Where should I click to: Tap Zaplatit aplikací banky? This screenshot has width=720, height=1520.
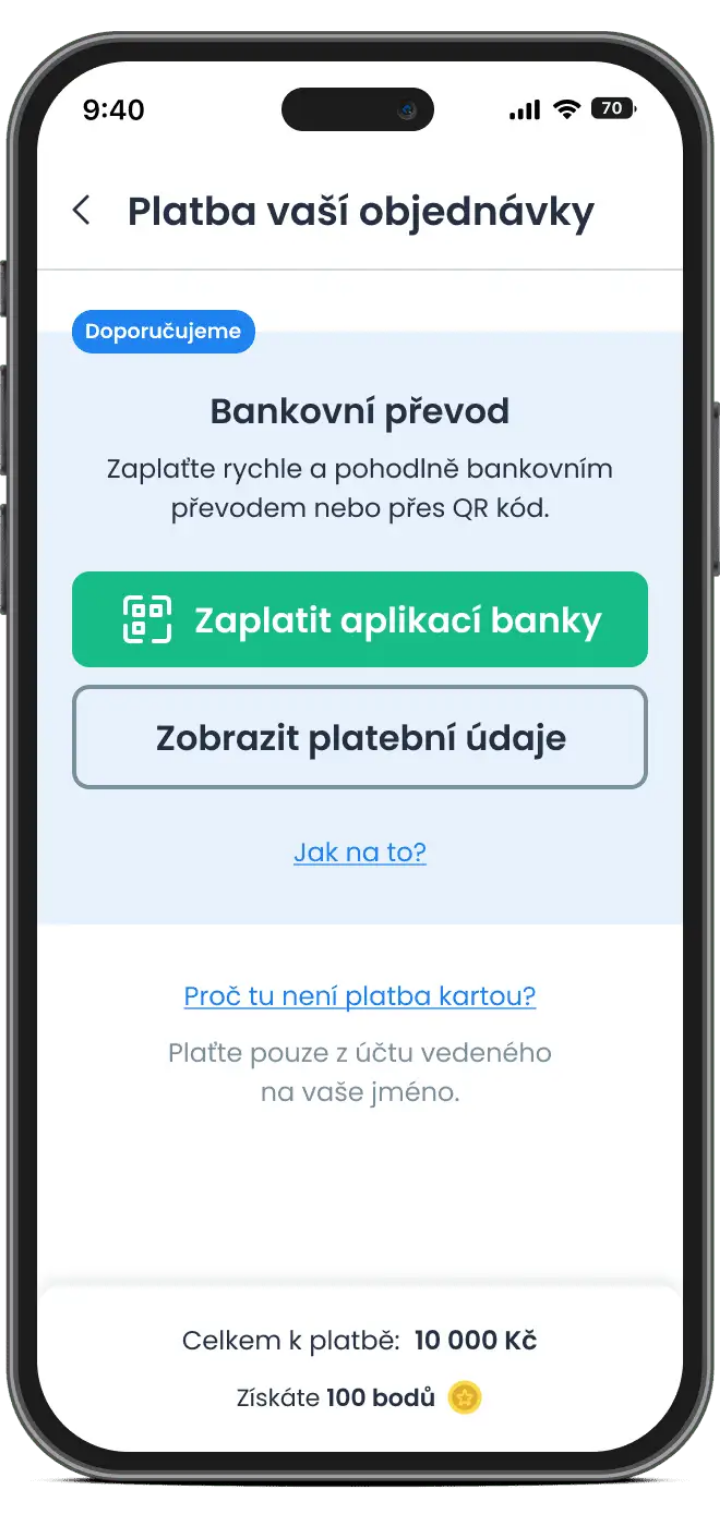tap(360, 619)
